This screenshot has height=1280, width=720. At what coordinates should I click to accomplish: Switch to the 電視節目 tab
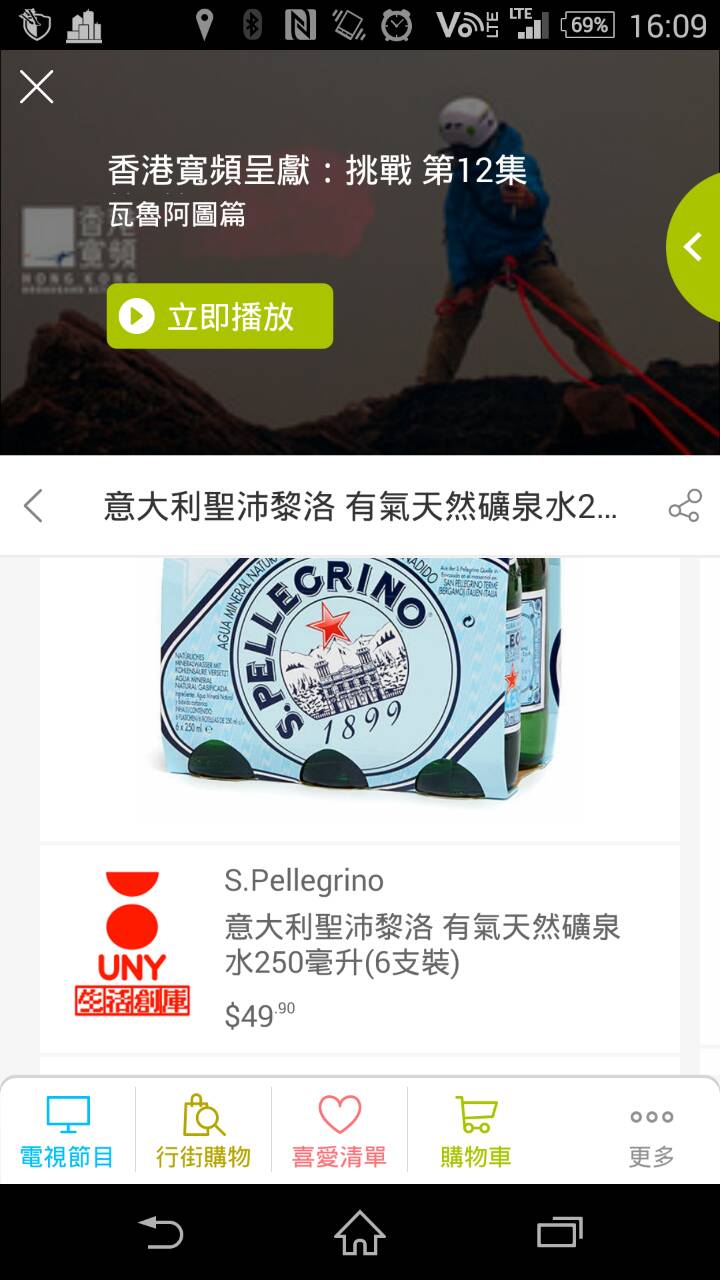pos(68,1132)
